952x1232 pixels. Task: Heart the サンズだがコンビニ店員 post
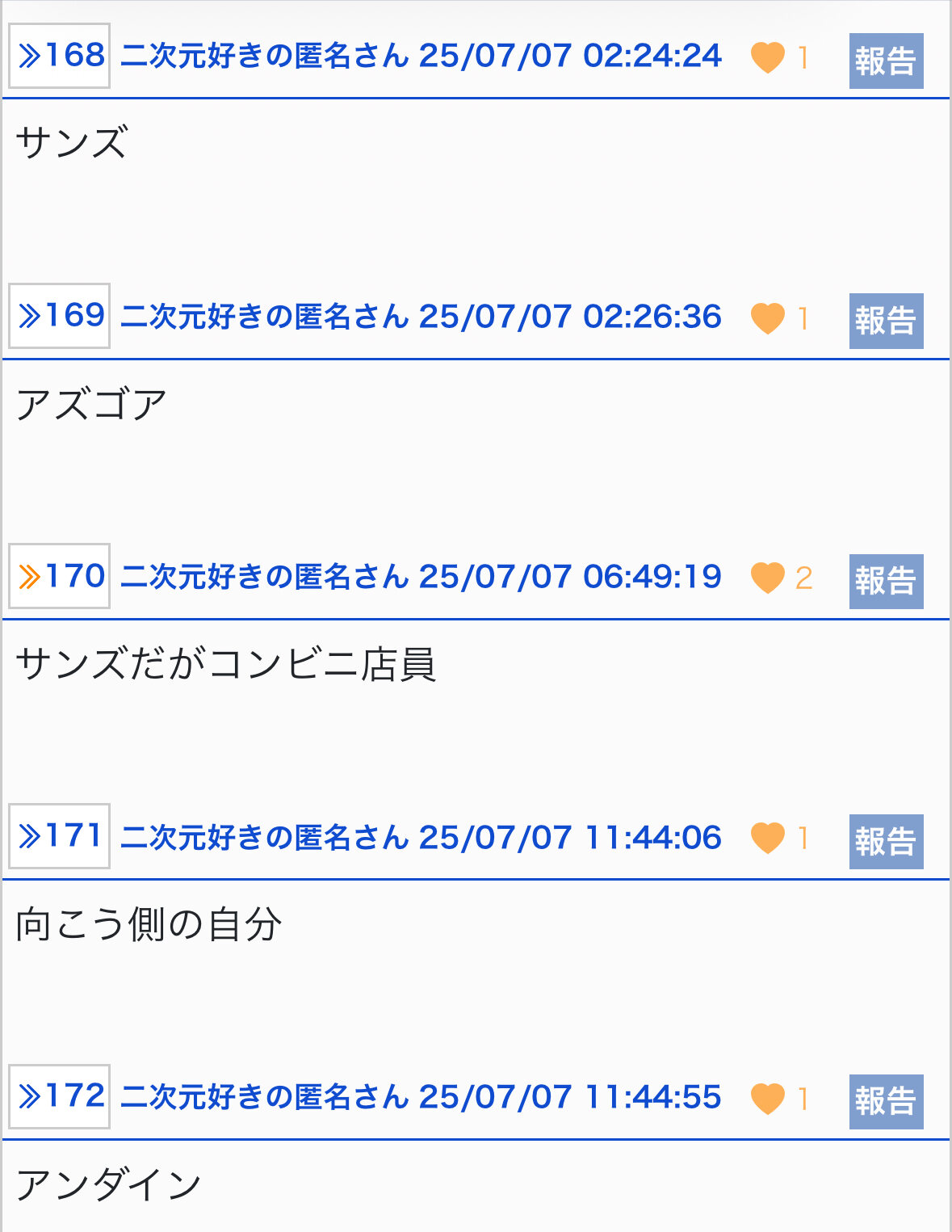click(x=767, y=578)
